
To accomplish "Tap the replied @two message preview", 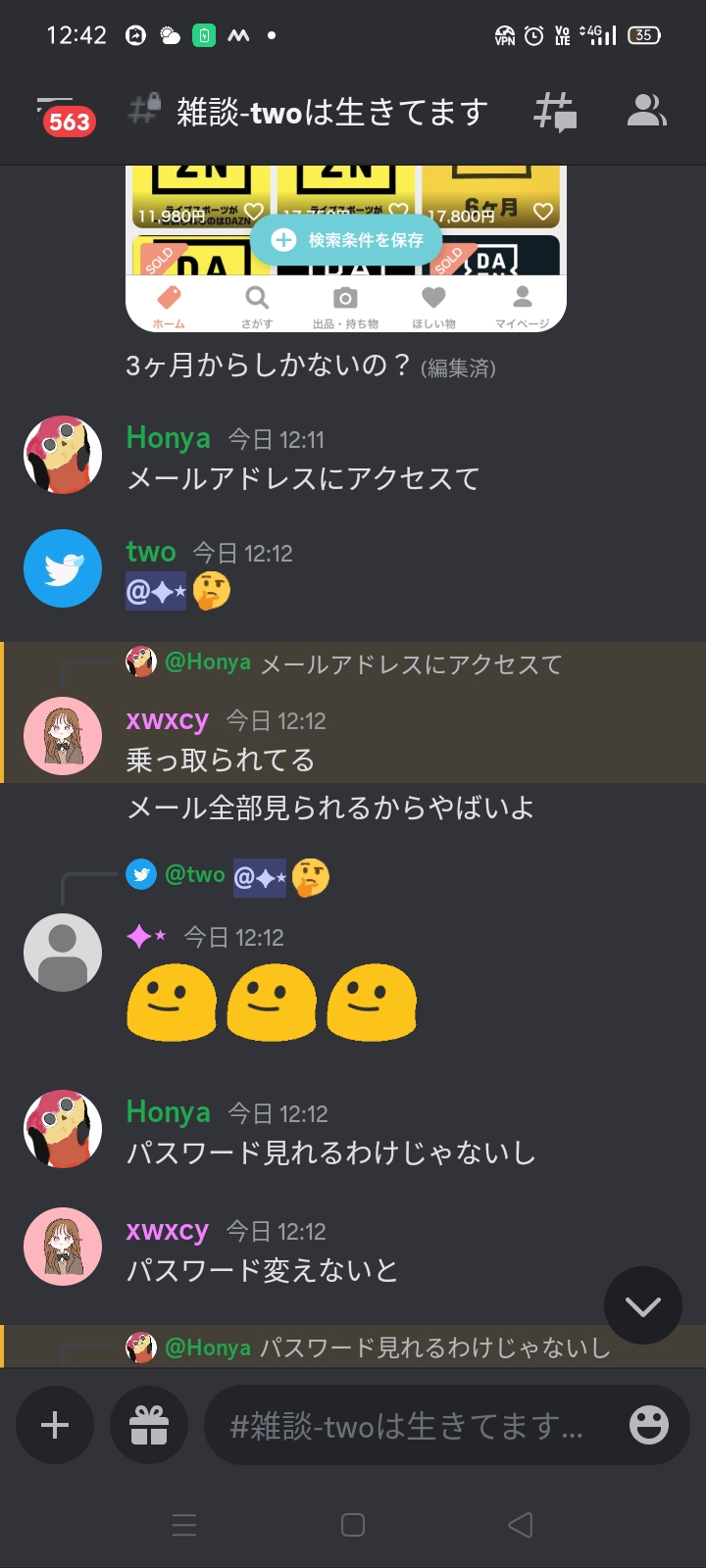I will 227,875.
